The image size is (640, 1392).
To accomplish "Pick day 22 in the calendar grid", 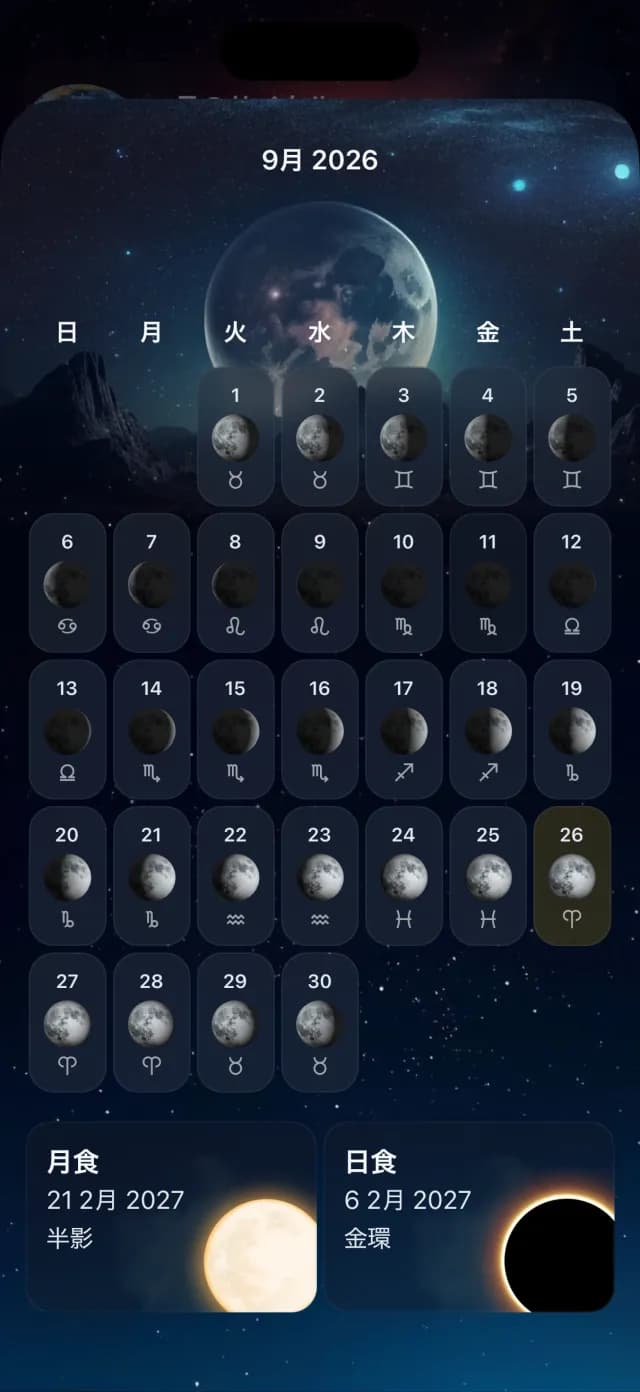I will [235, 876].
